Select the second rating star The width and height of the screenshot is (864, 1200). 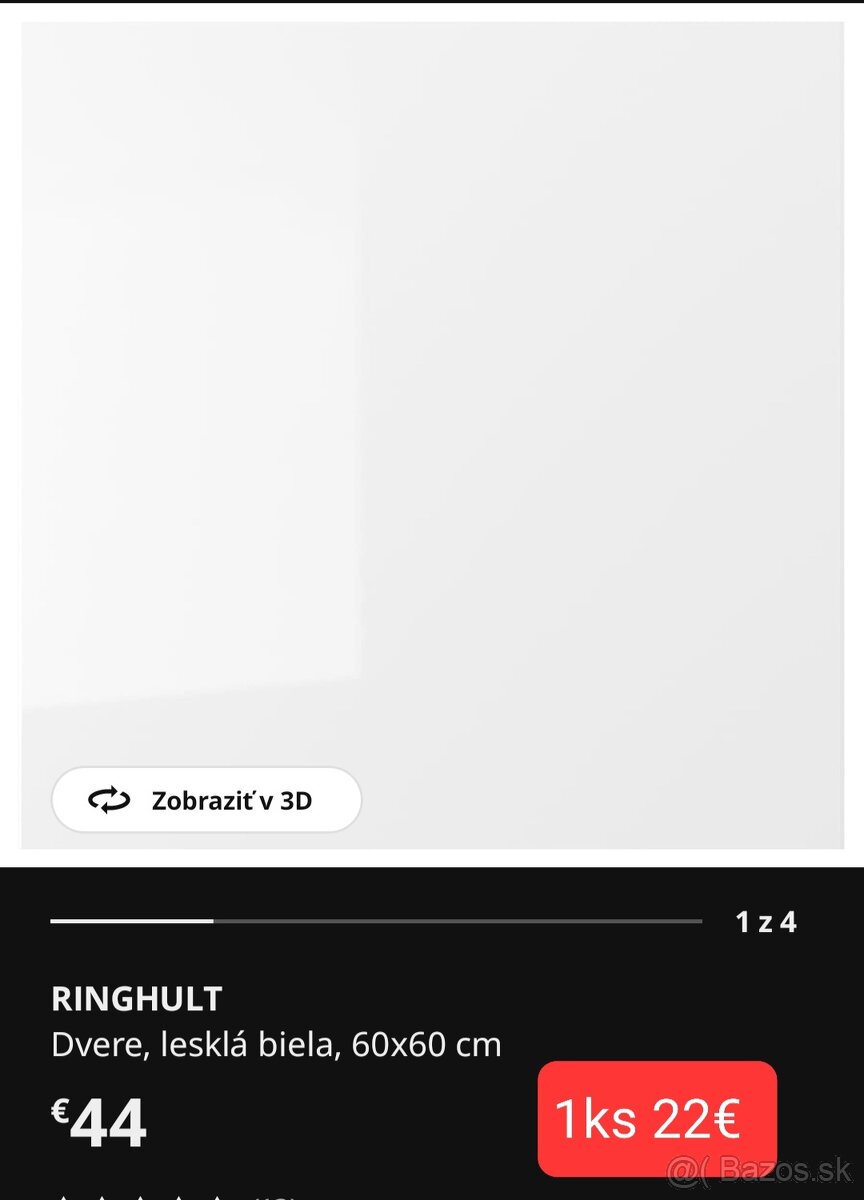click(104, 1196)
